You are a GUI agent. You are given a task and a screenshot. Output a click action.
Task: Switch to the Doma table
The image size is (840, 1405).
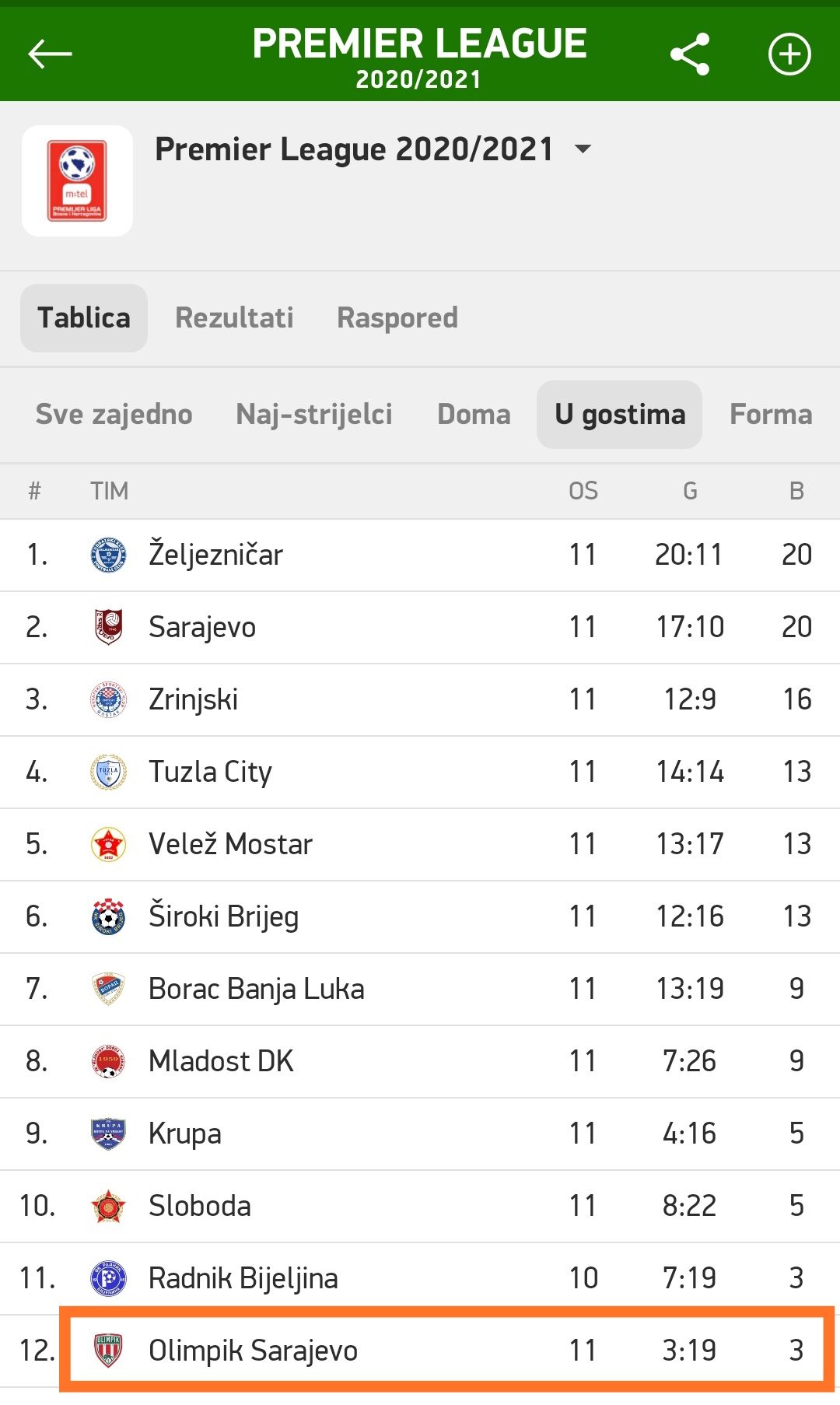(474, 414)
